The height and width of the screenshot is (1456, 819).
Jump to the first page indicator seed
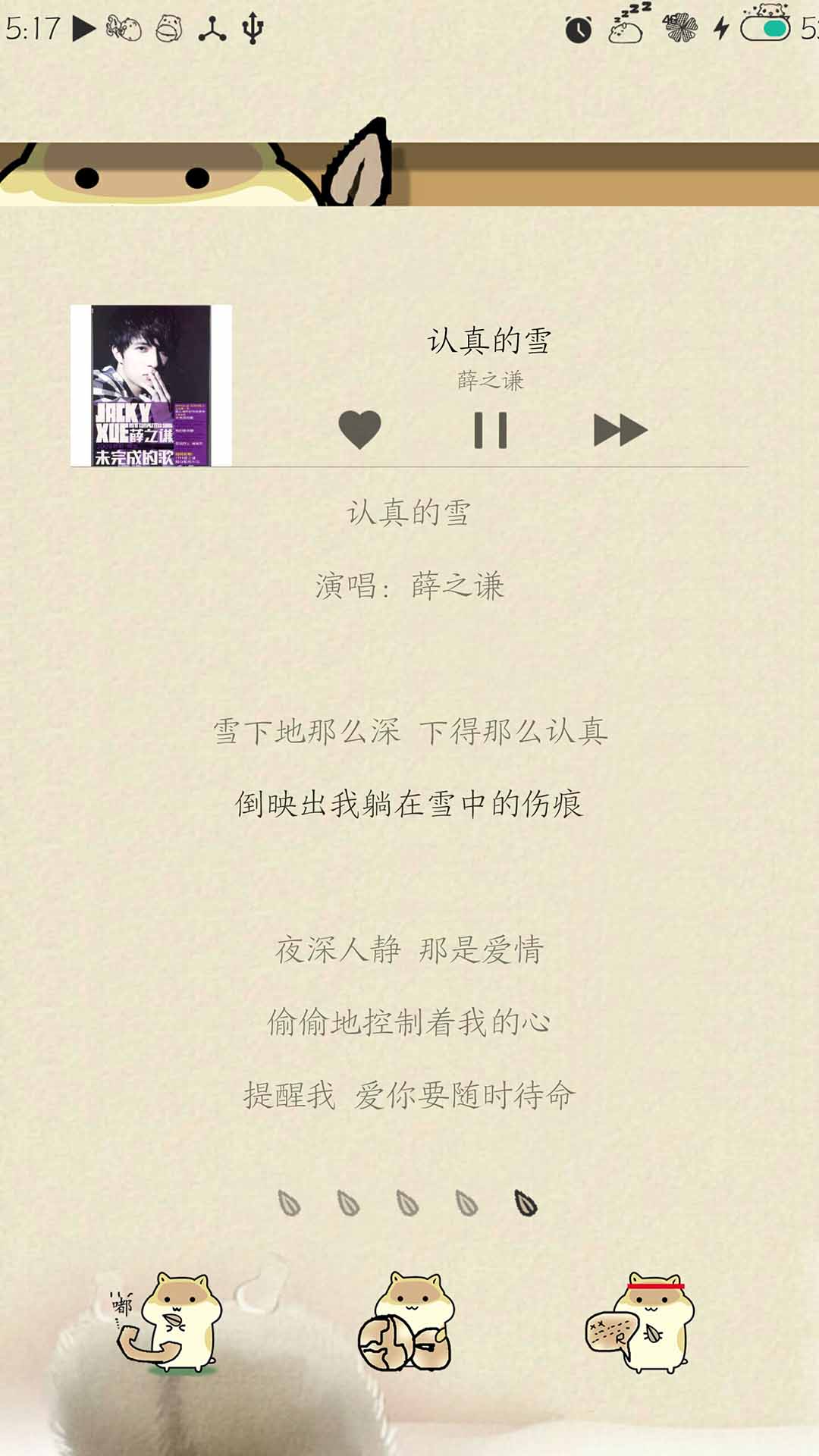pos(289,1203)
